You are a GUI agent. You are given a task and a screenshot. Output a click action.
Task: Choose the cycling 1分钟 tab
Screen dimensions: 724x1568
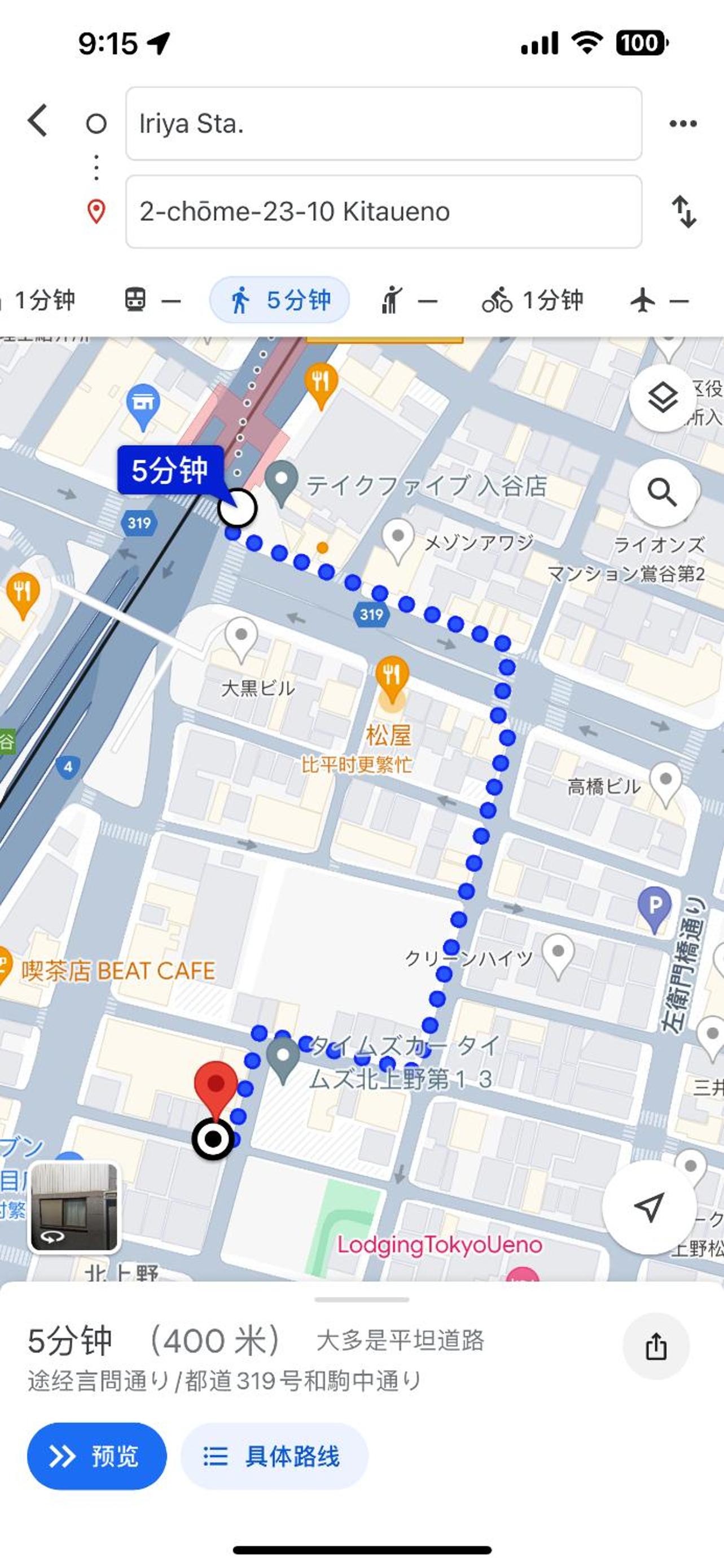[533, 300]
